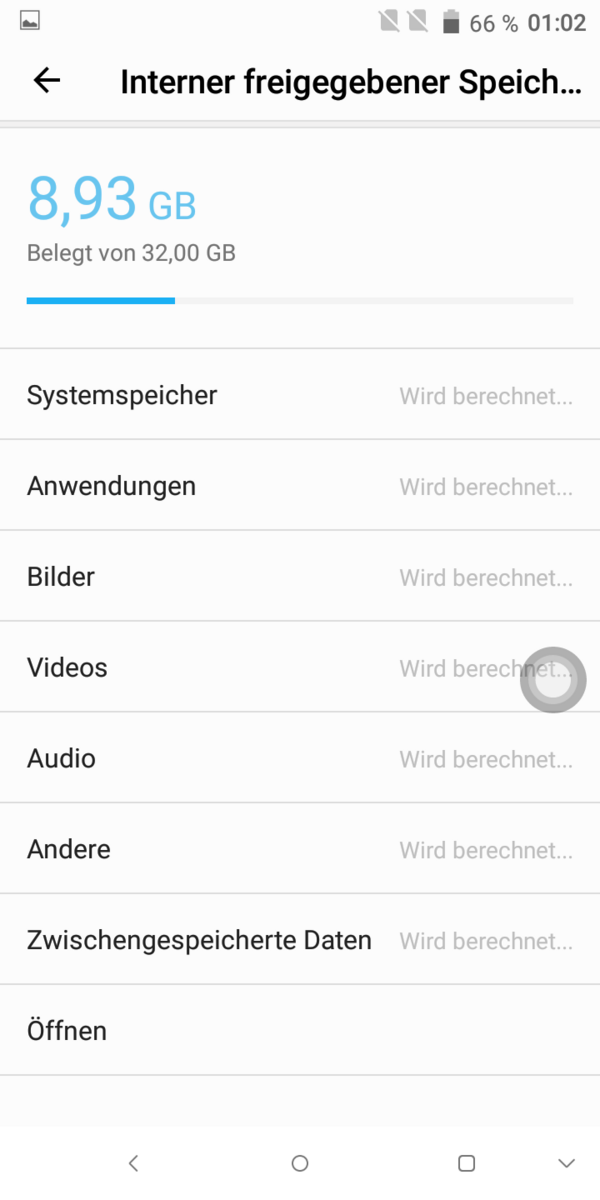Viewport: 600px width, 1200px height.
Task: Tap the system home button
Action: 300,1163
